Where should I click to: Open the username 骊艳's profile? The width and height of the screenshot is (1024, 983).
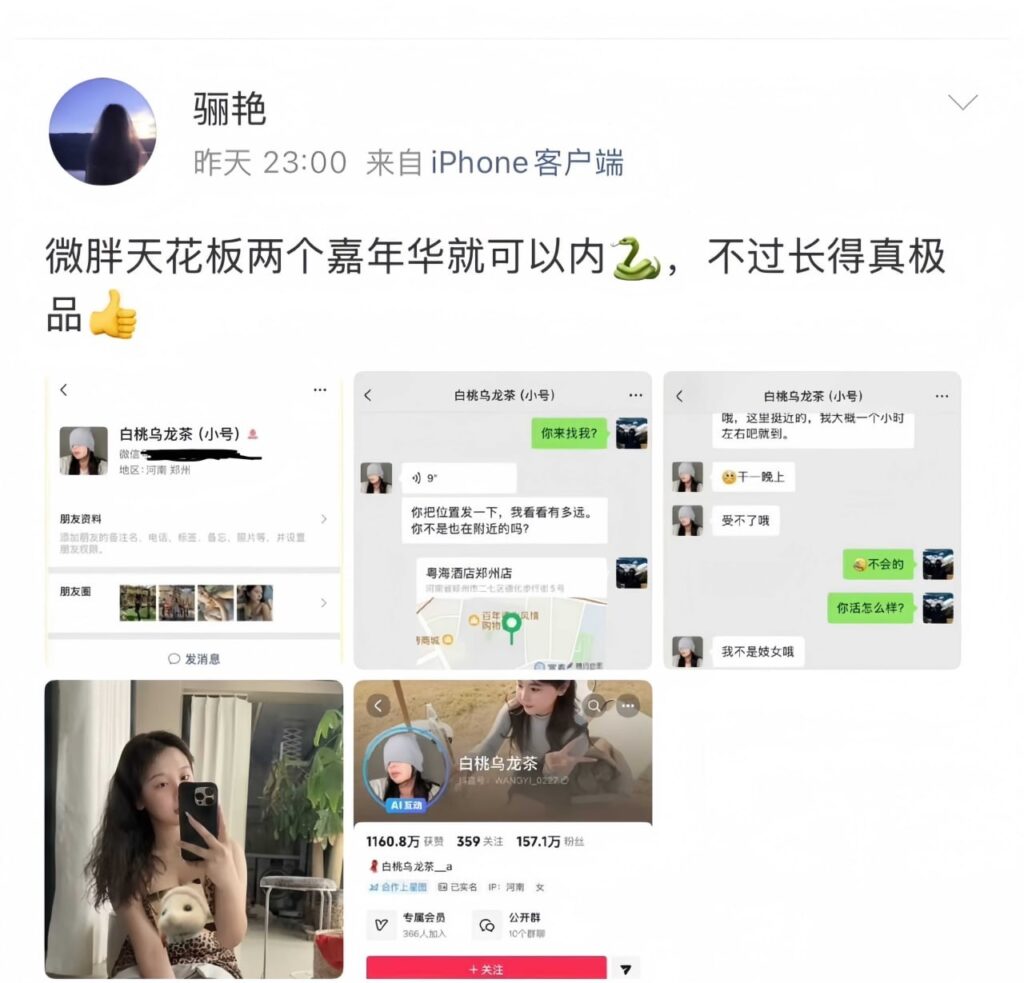click(x=230, y=108)
